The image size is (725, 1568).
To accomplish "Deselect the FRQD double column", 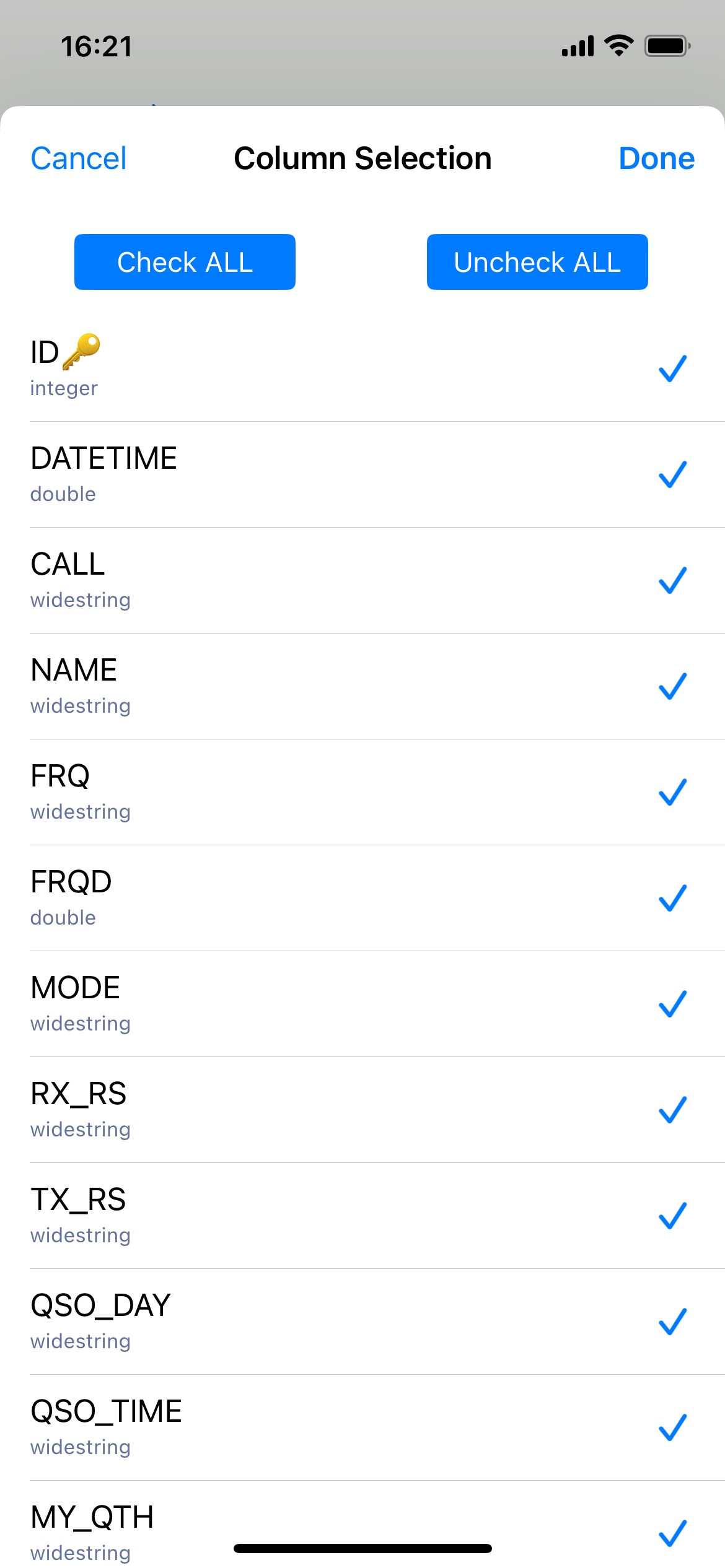I will click(x=362, y=899).
